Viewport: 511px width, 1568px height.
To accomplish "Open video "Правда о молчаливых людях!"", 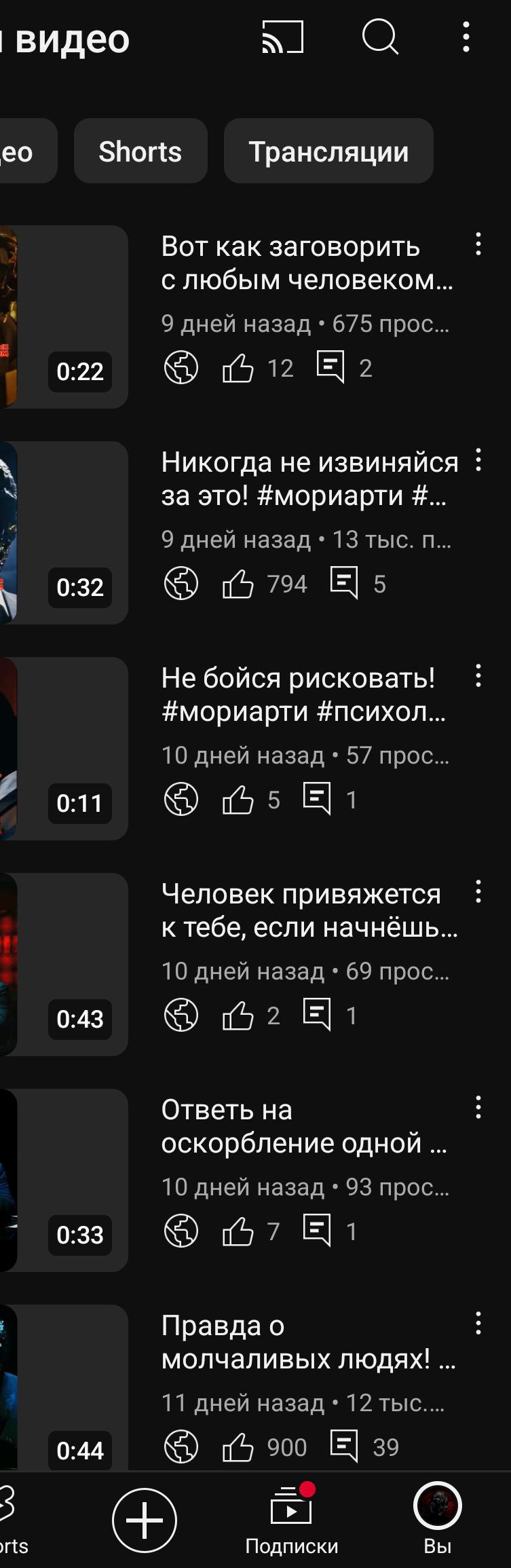I will tap(307, 1343).
